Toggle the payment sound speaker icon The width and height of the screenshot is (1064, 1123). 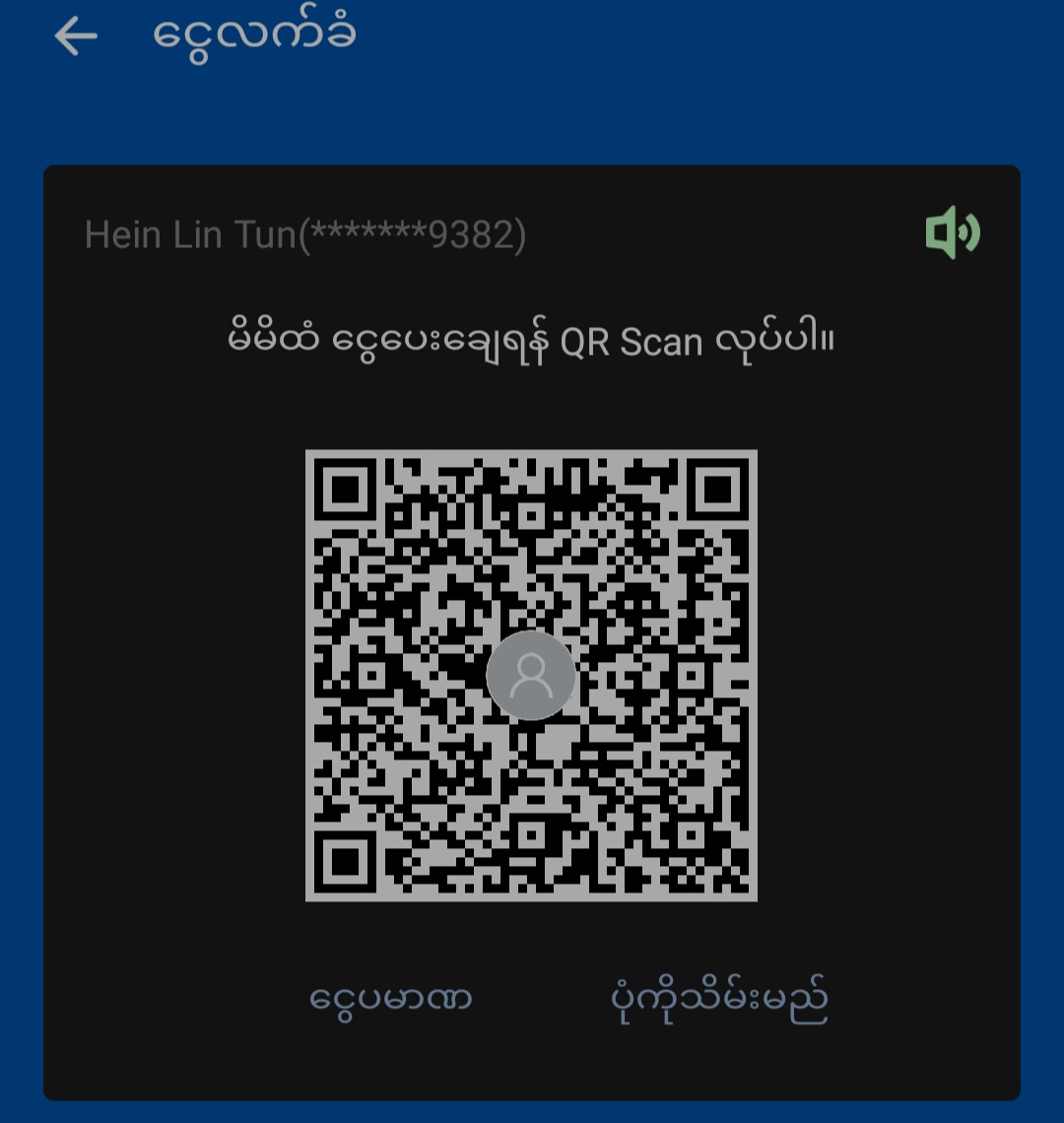(x=952, y=233)
